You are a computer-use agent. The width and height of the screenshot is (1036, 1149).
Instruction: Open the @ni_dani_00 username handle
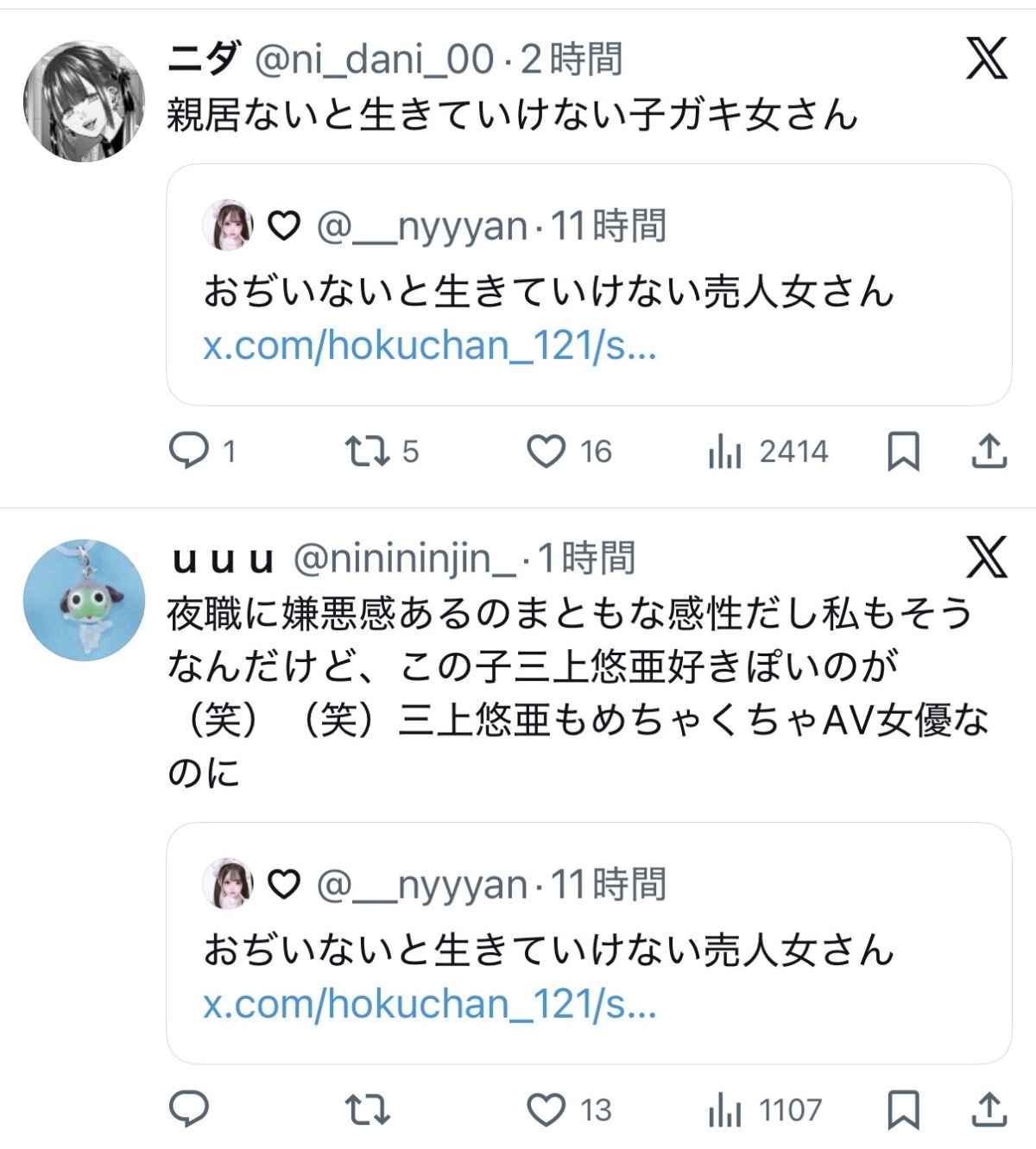(x=374, y=60)
